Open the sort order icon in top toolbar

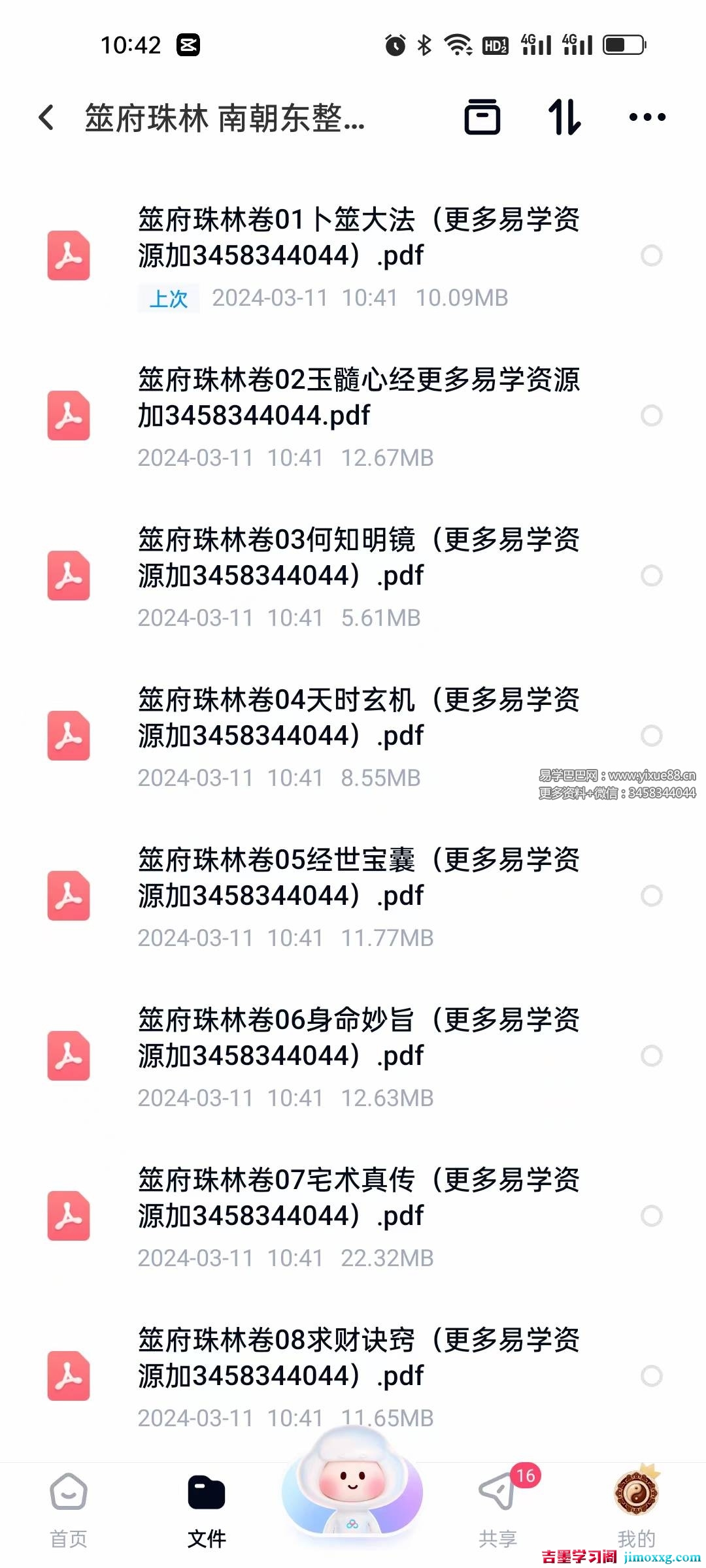[x=563, y=116]
